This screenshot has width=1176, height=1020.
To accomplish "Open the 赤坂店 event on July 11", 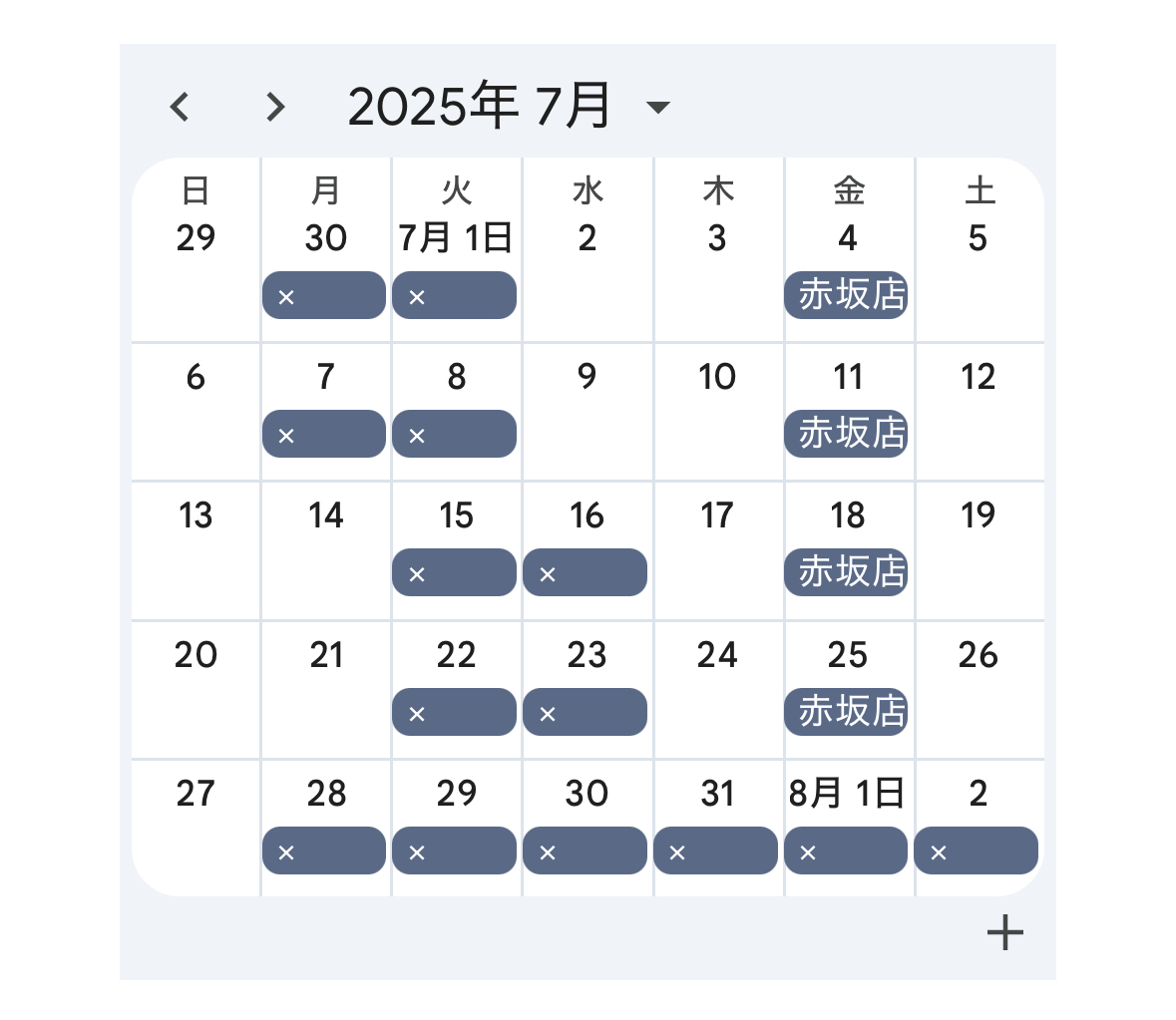I will pyautogui.click(x=846, y=434).
